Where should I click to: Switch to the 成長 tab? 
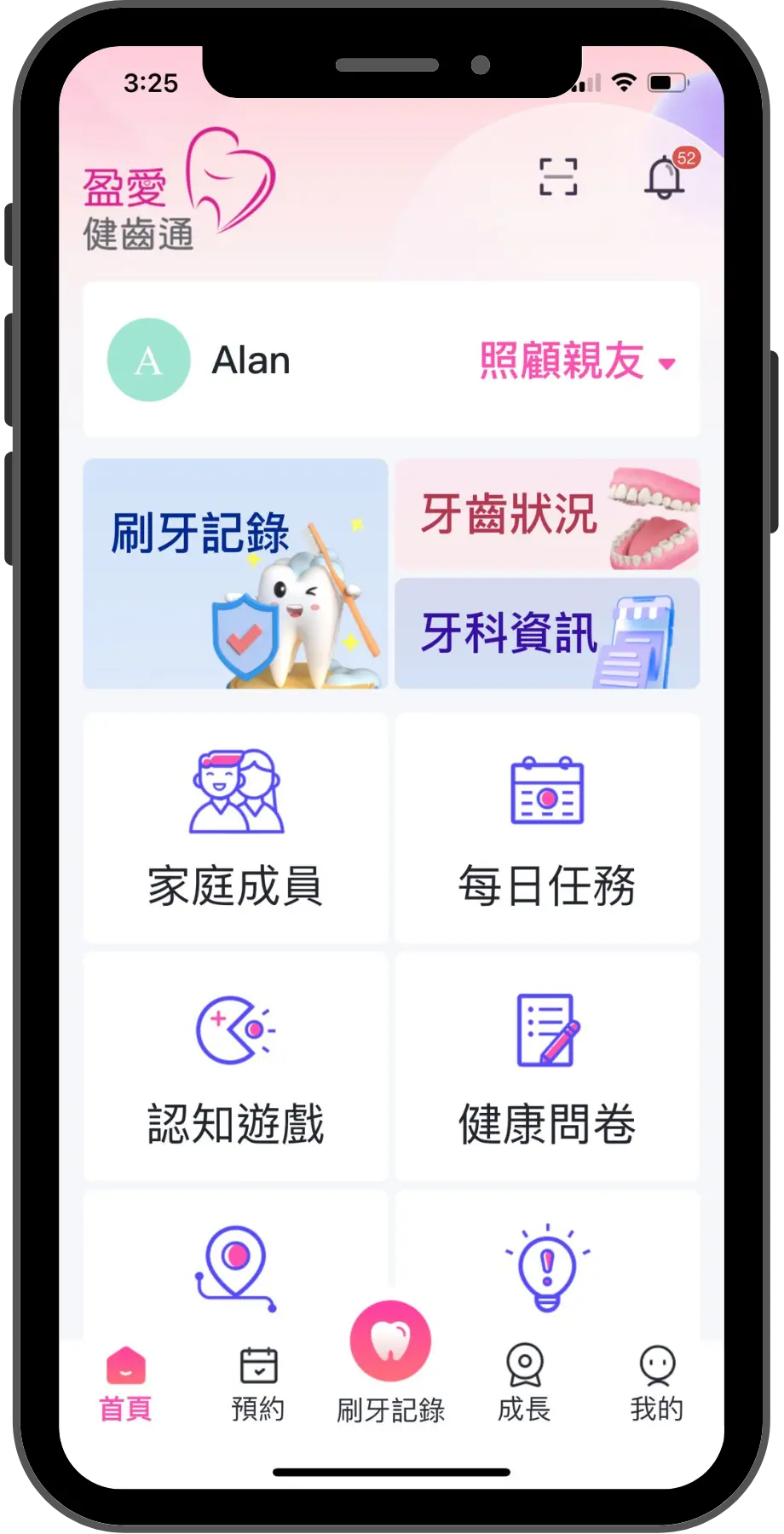[x=524, y=1384]
